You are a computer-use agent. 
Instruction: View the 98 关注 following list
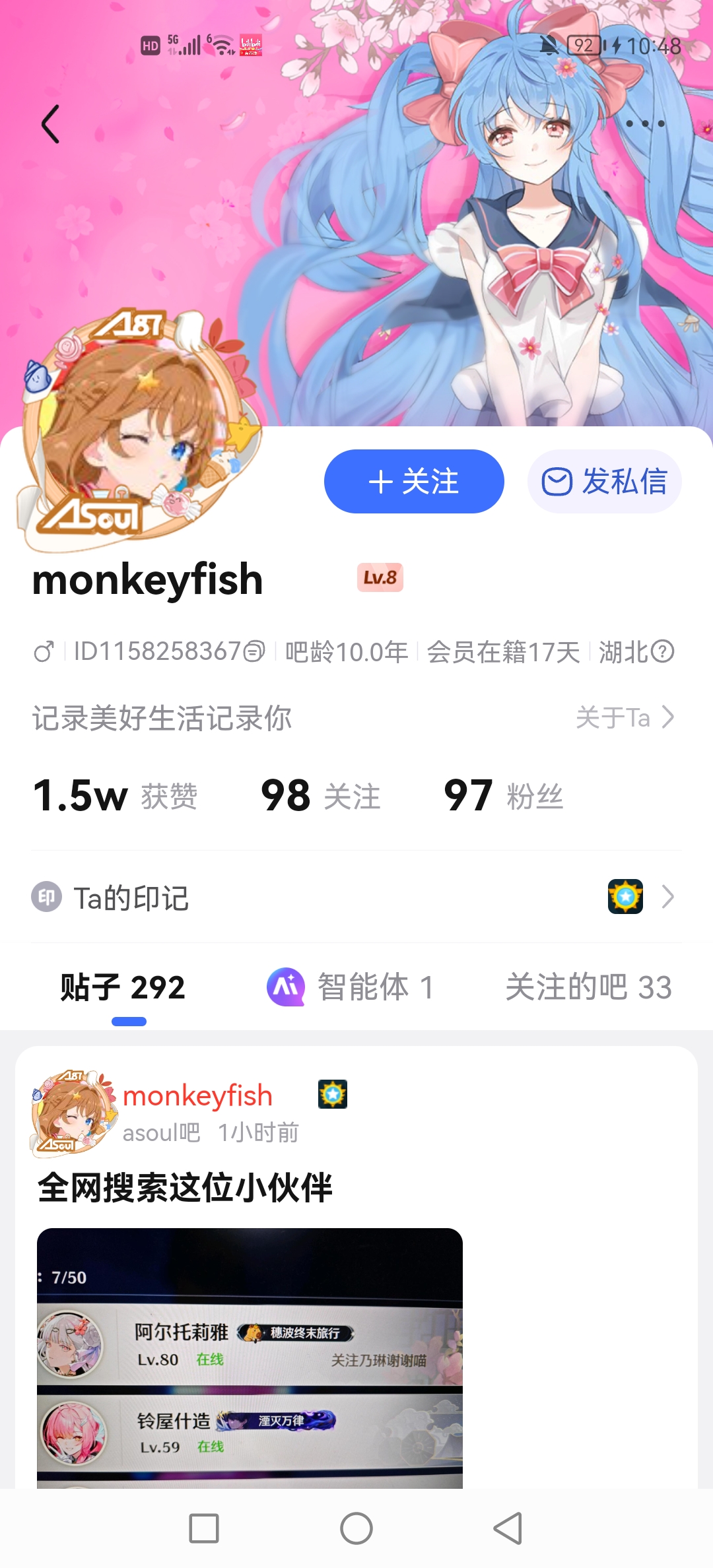click(320, 795)
